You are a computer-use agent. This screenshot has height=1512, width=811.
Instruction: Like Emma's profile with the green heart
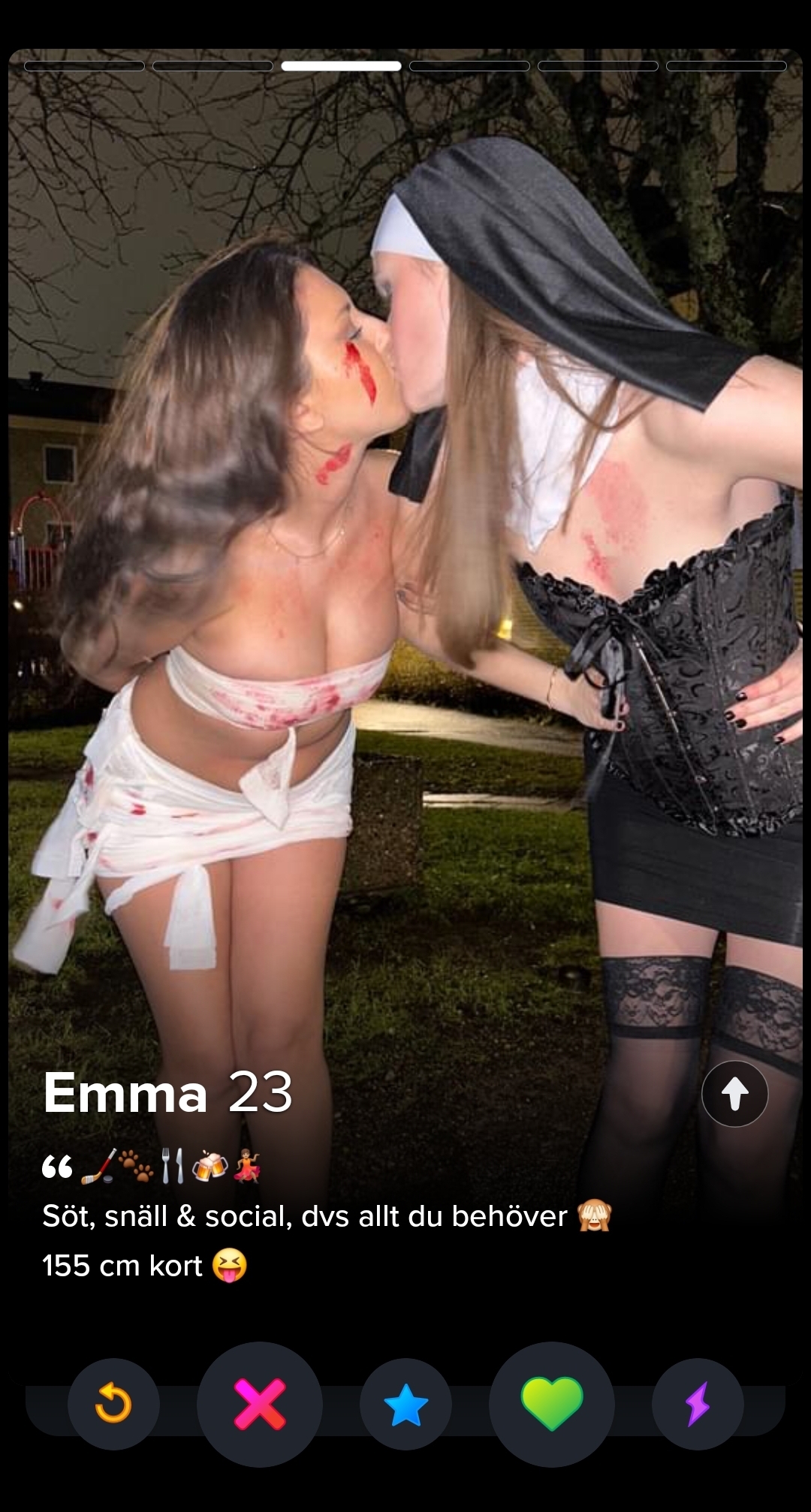coord(552,1404)
